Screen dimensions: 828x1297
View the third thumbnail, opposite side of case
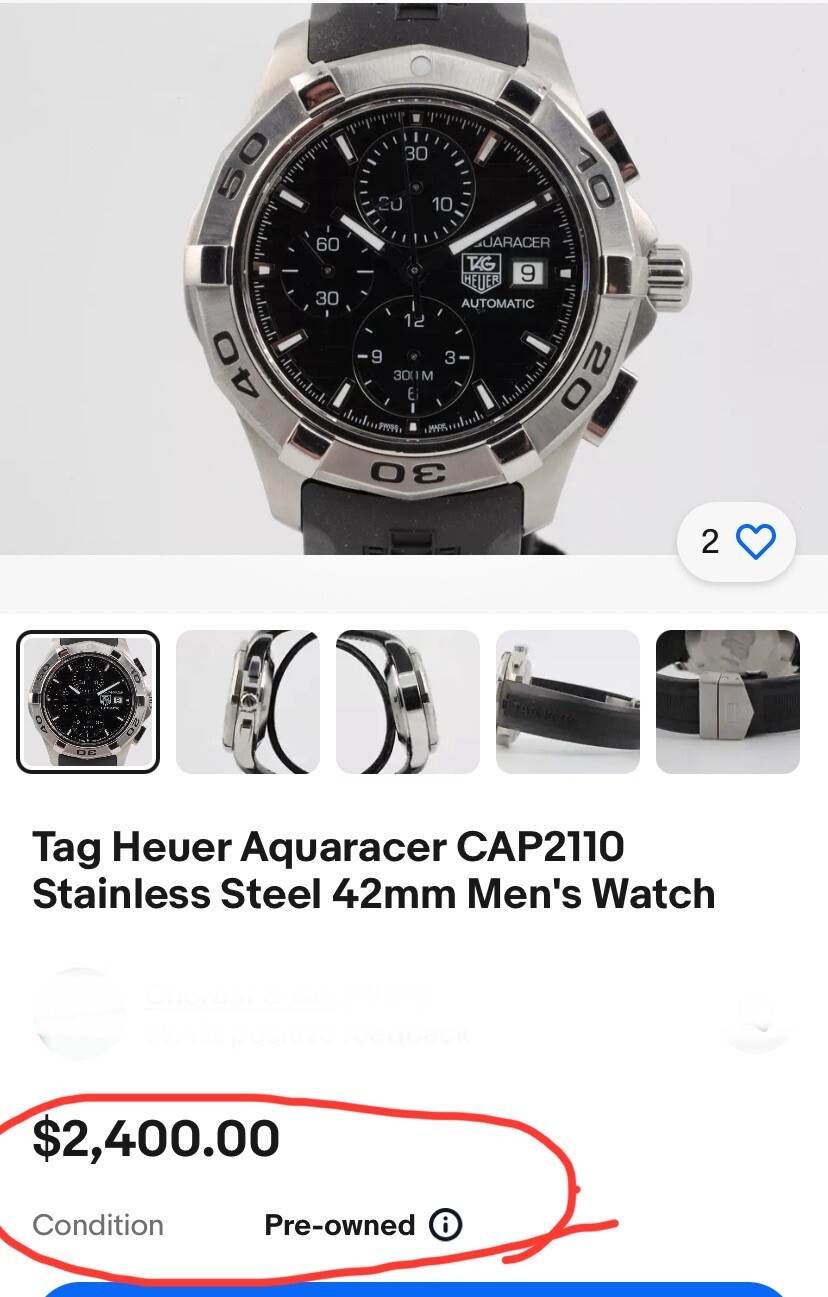coord(408,702)
